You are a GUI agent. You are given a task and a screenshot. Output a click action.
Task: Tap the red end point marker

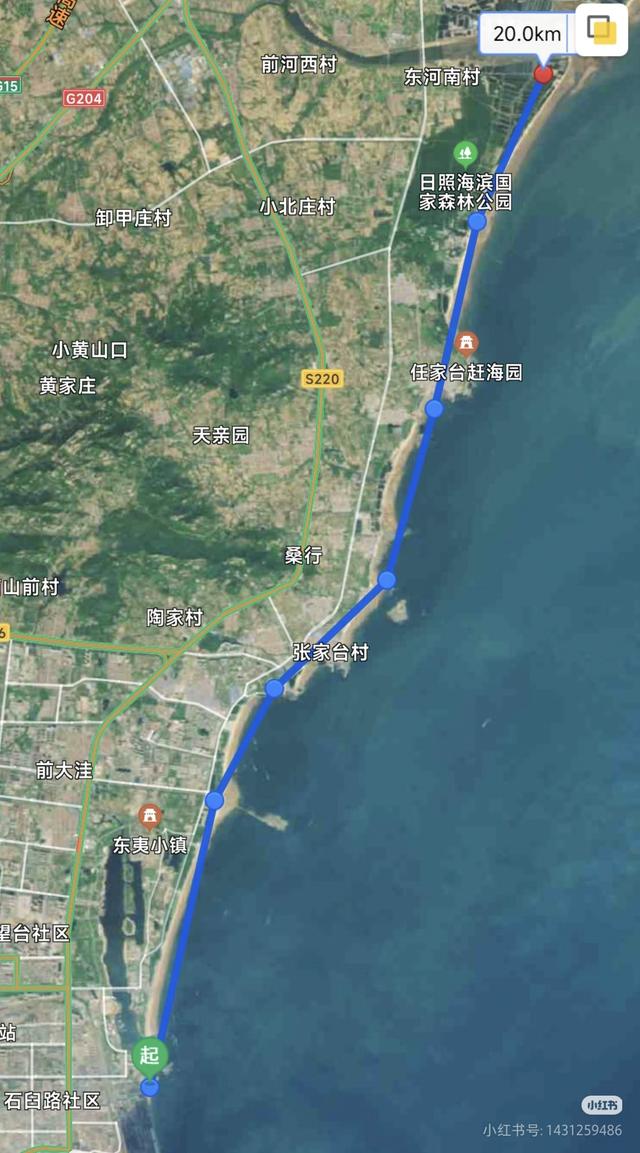[543, 73]
